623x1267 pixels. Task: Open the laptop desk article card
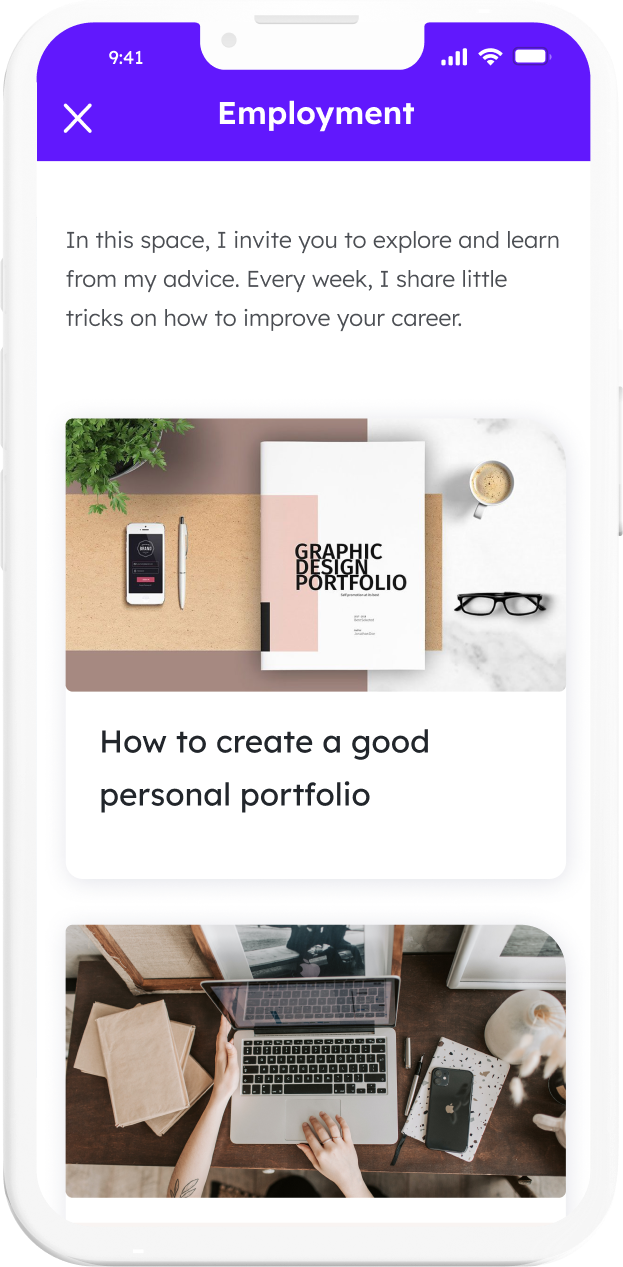coord(315,1060)
